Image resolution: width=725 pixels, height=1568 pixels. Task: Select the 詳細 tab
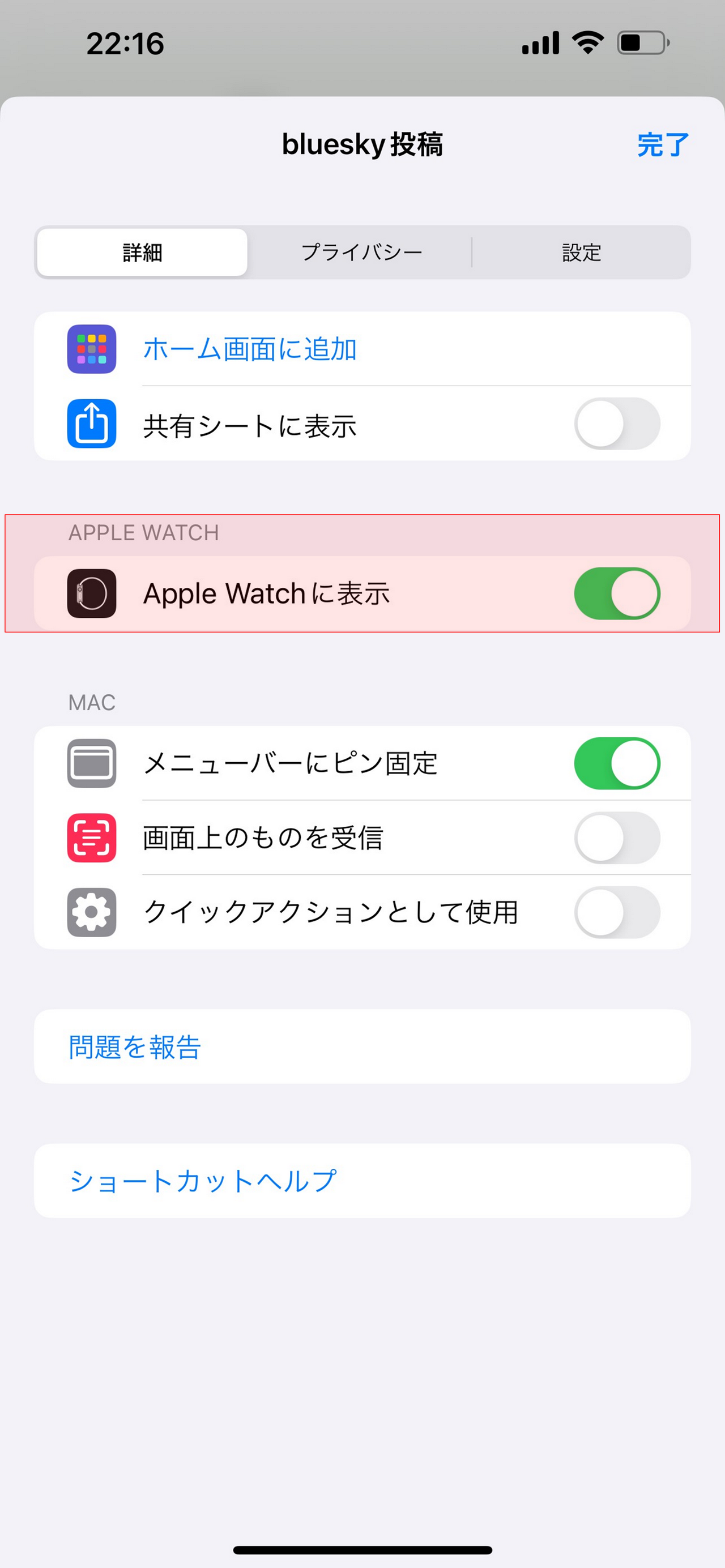click(141, 252)
